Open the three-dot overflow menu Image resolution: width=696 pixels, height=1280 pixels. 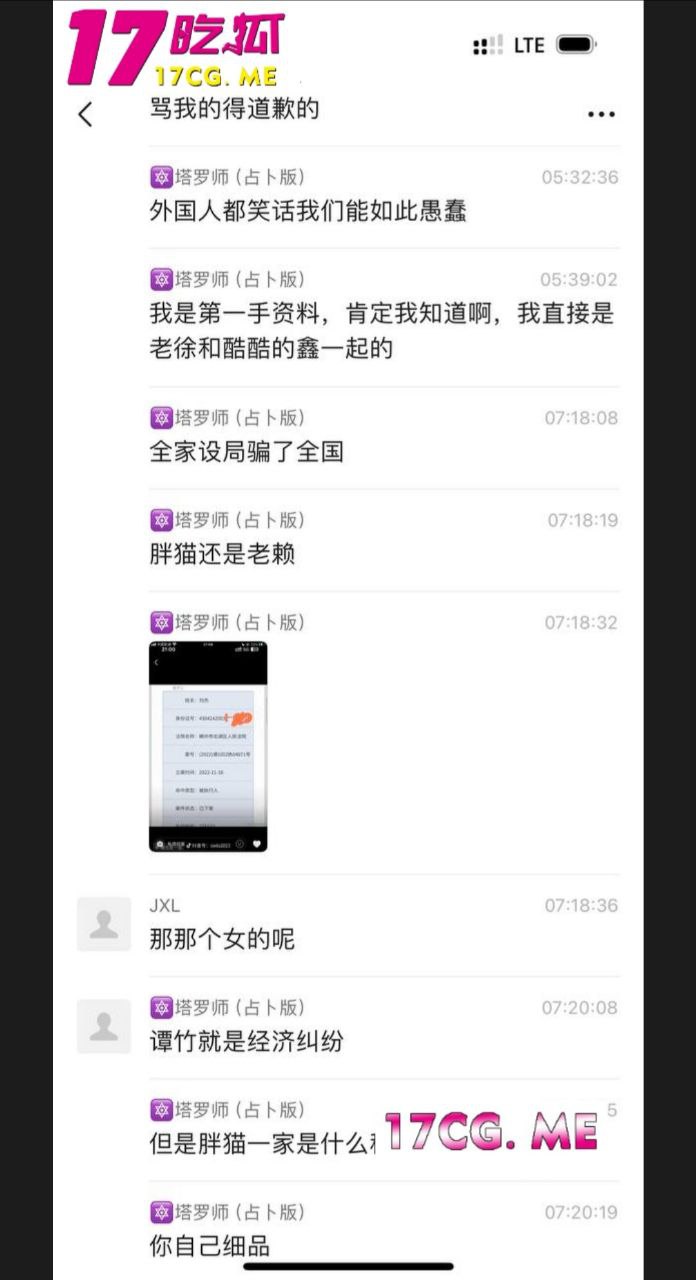pos(601,115)
